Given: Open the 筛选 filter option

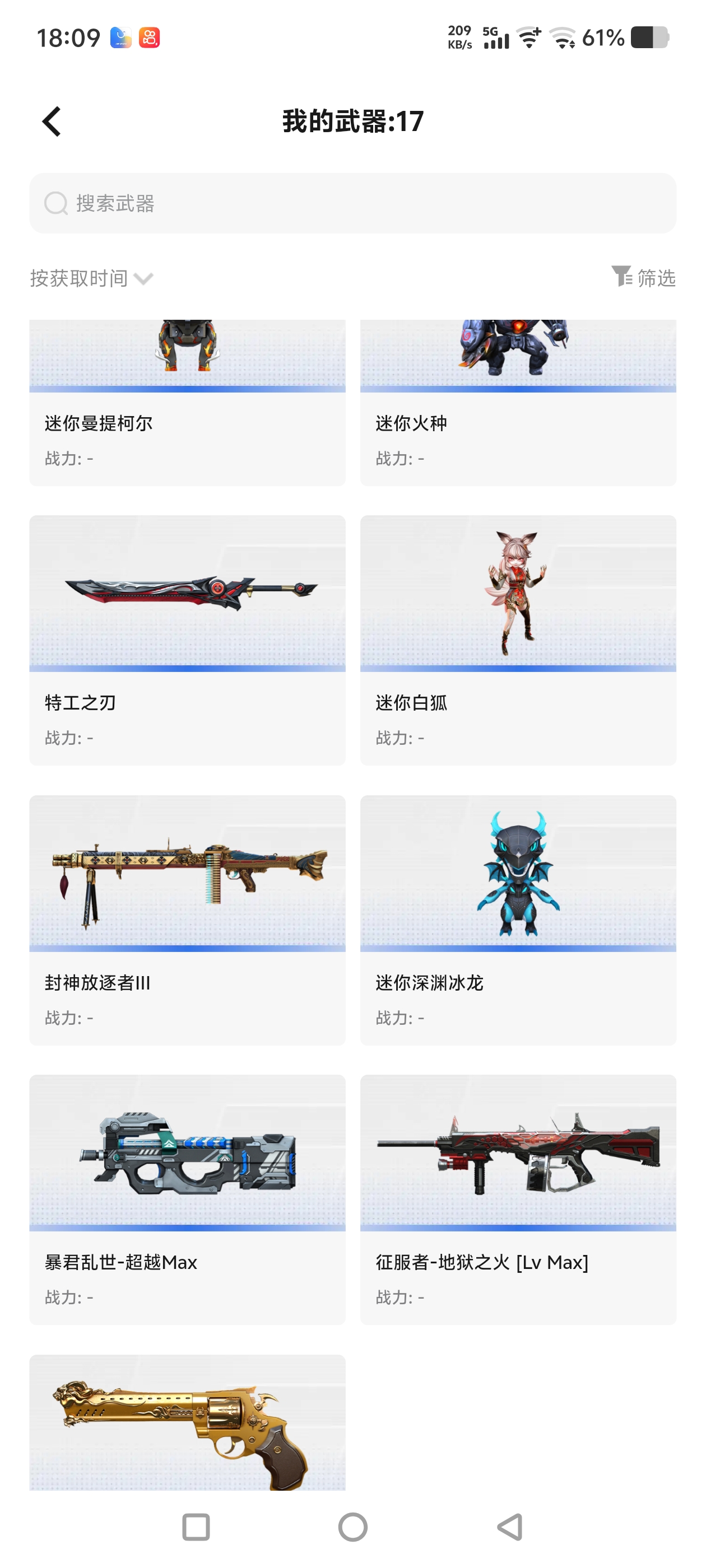Looking at the screenshot, I should (x=643, y=278).
